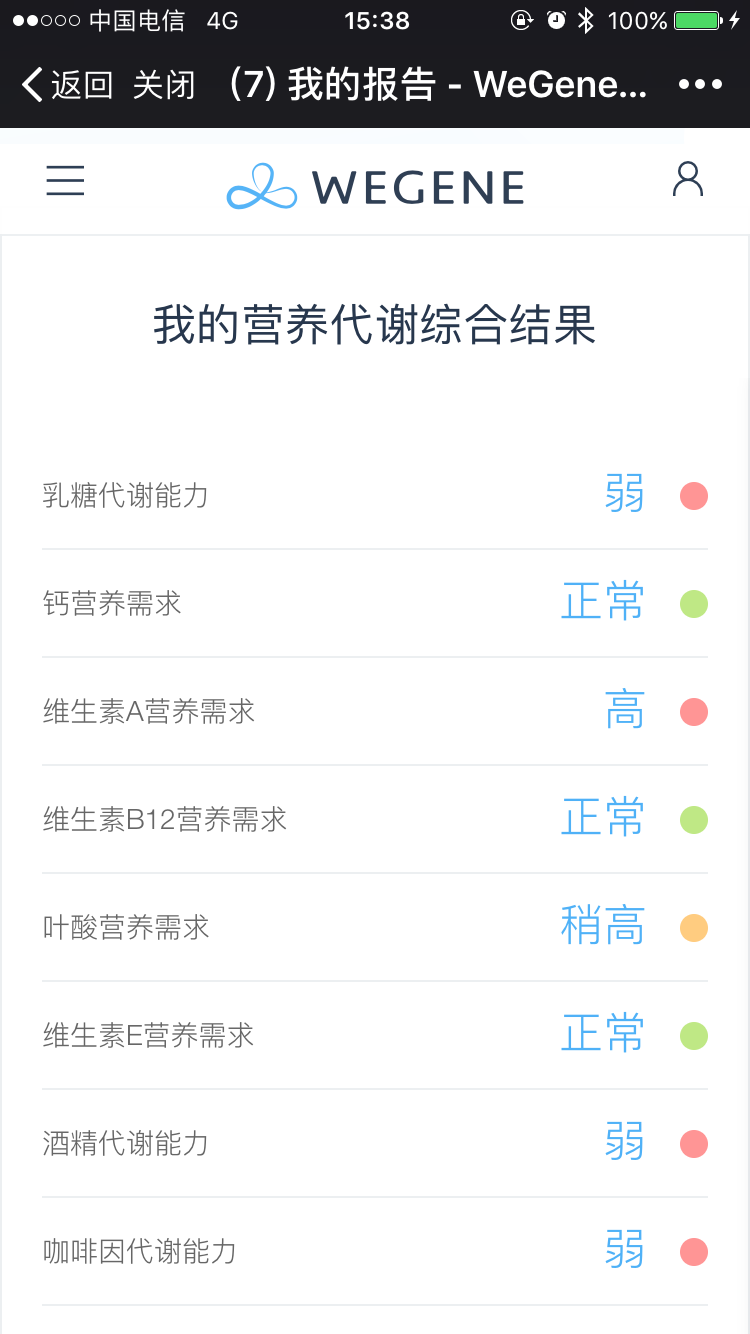Image resolution: width=750 pixels, height=1334 pixels.
Task: Go back with the 返回 button
Action: 67,85
